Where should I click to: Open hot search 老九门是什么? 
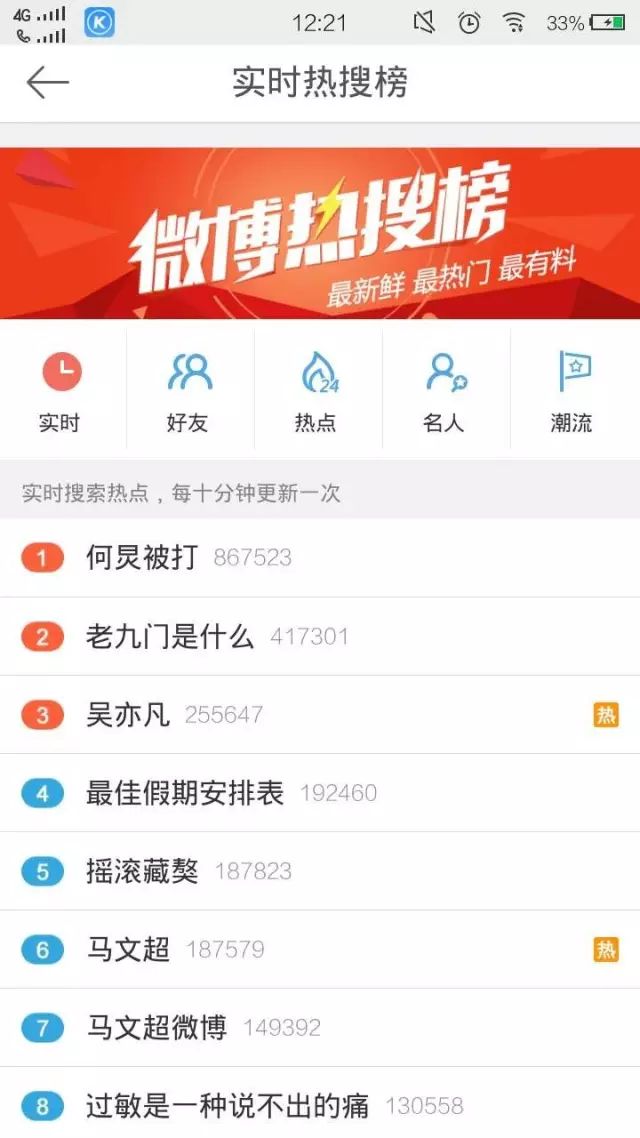click(x=170, y=636)
